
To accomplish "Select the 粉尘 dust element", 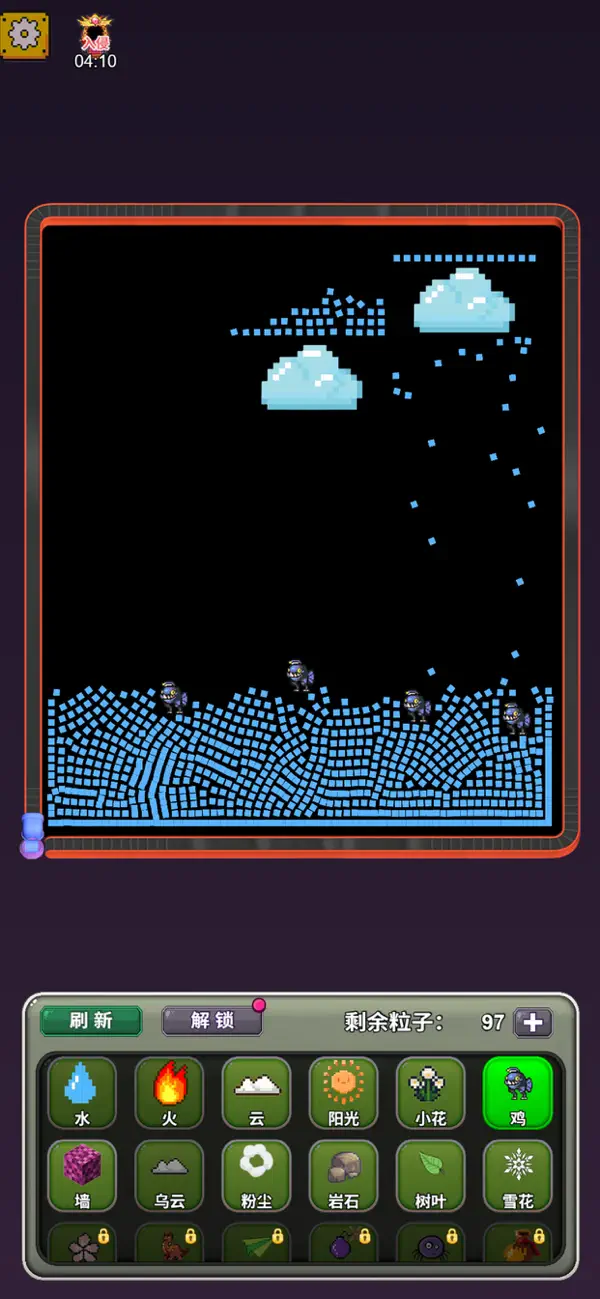I will [x=256, y=1176].
